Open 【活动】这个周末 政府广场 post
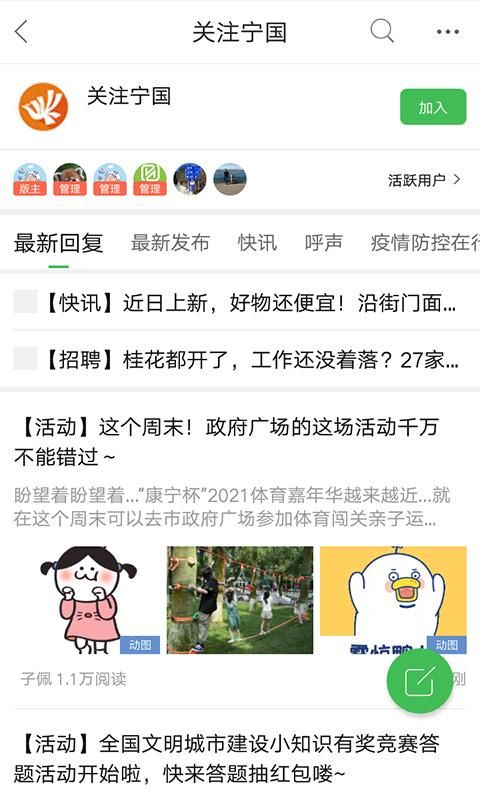This screenshot has height=800, width=480. [227, 441]
